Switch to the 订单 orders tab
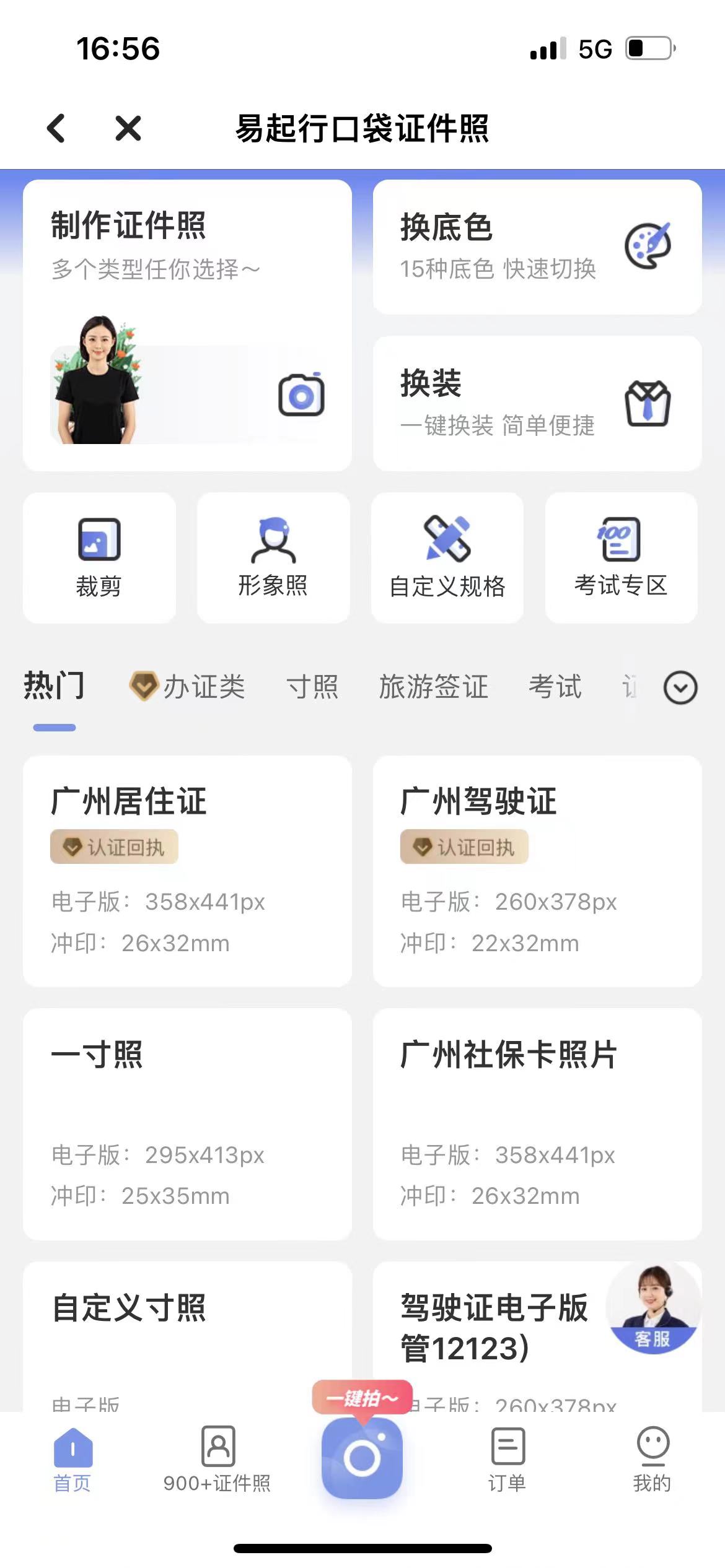Viewport: 725px width, 1568px height. click(x=507, y=1459)
